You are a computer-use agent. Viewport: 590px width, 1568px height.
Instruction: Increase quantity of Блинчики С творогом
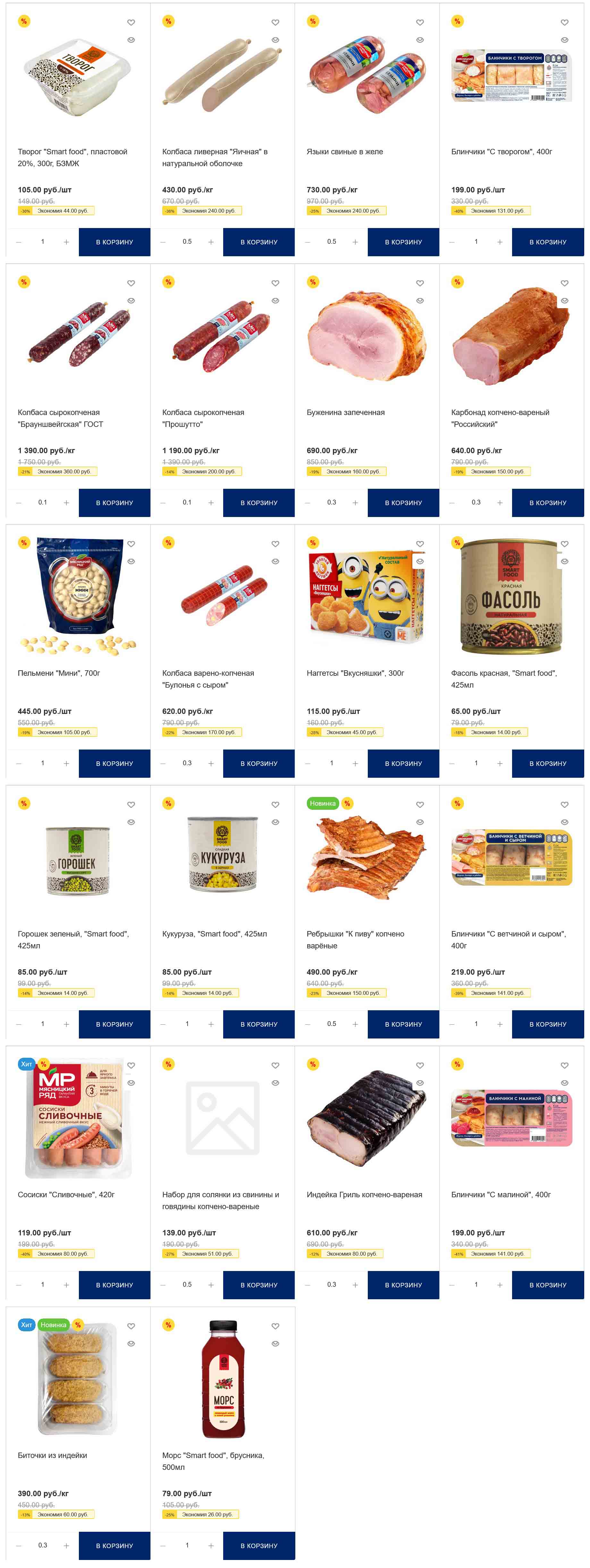click(499, 242)
